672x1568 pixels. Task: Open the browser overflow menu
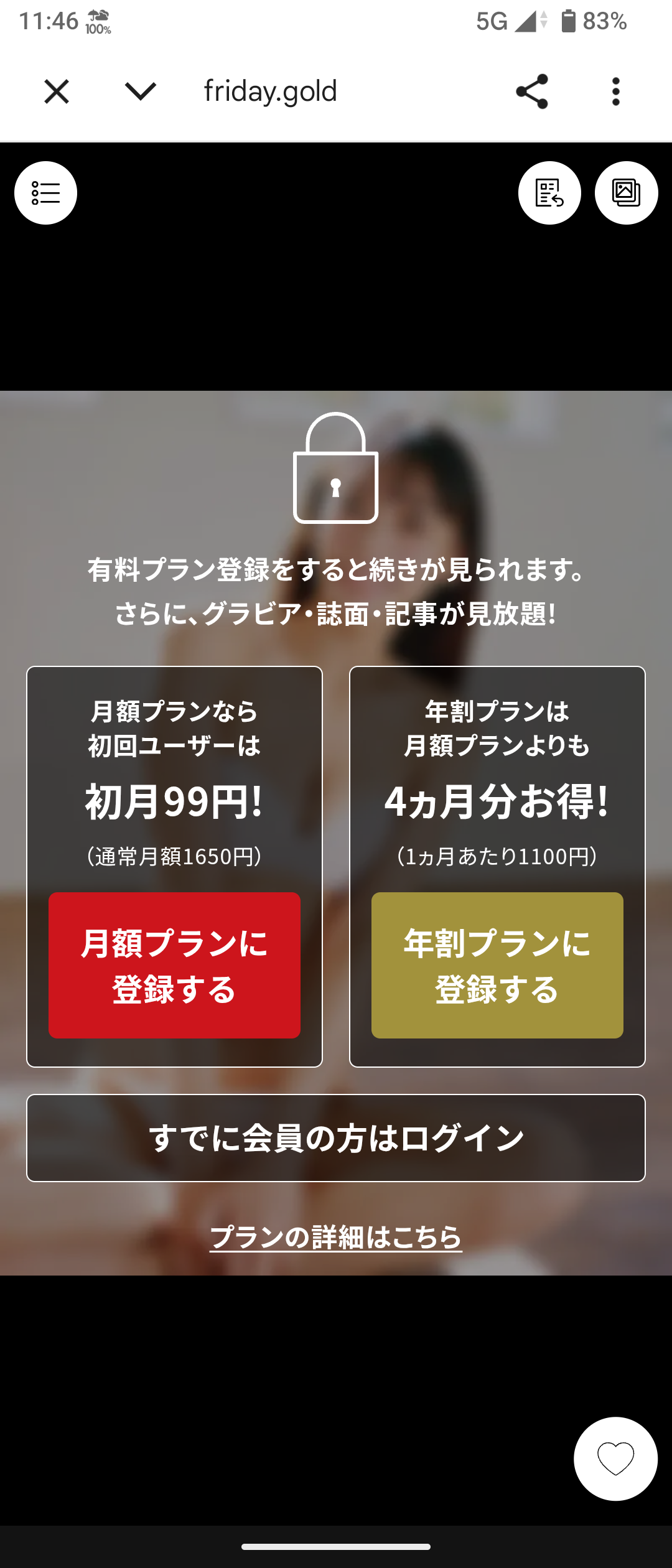point(615,92)
